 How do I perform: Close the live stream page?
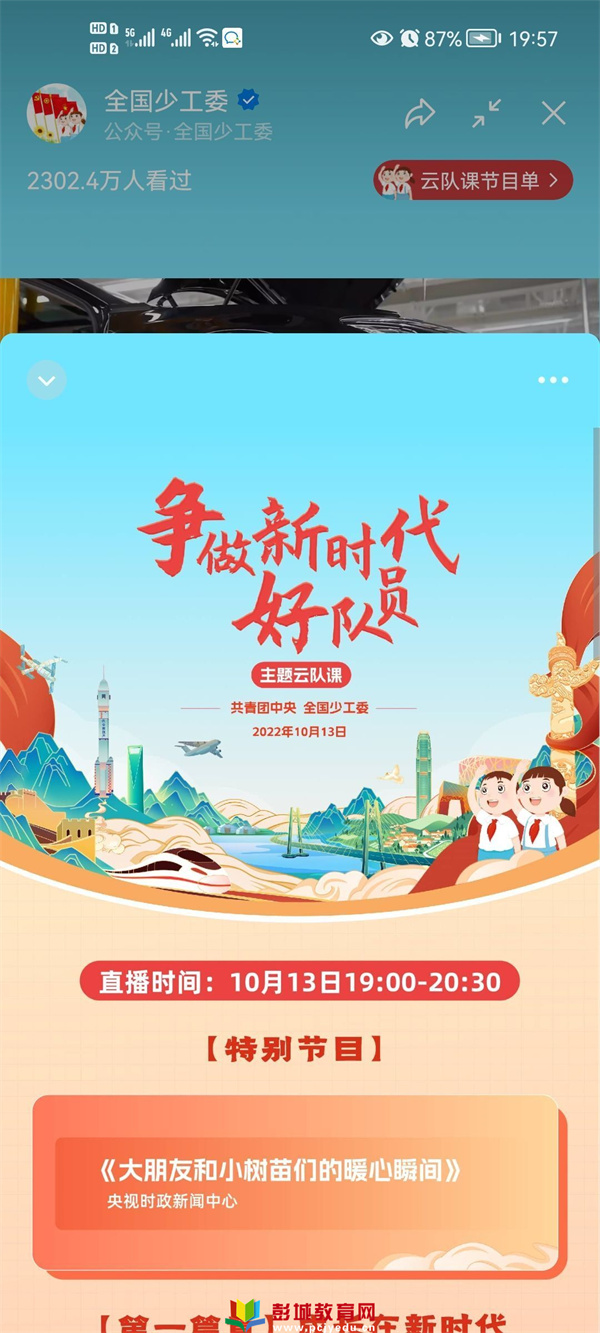click(x=553, y=113)
